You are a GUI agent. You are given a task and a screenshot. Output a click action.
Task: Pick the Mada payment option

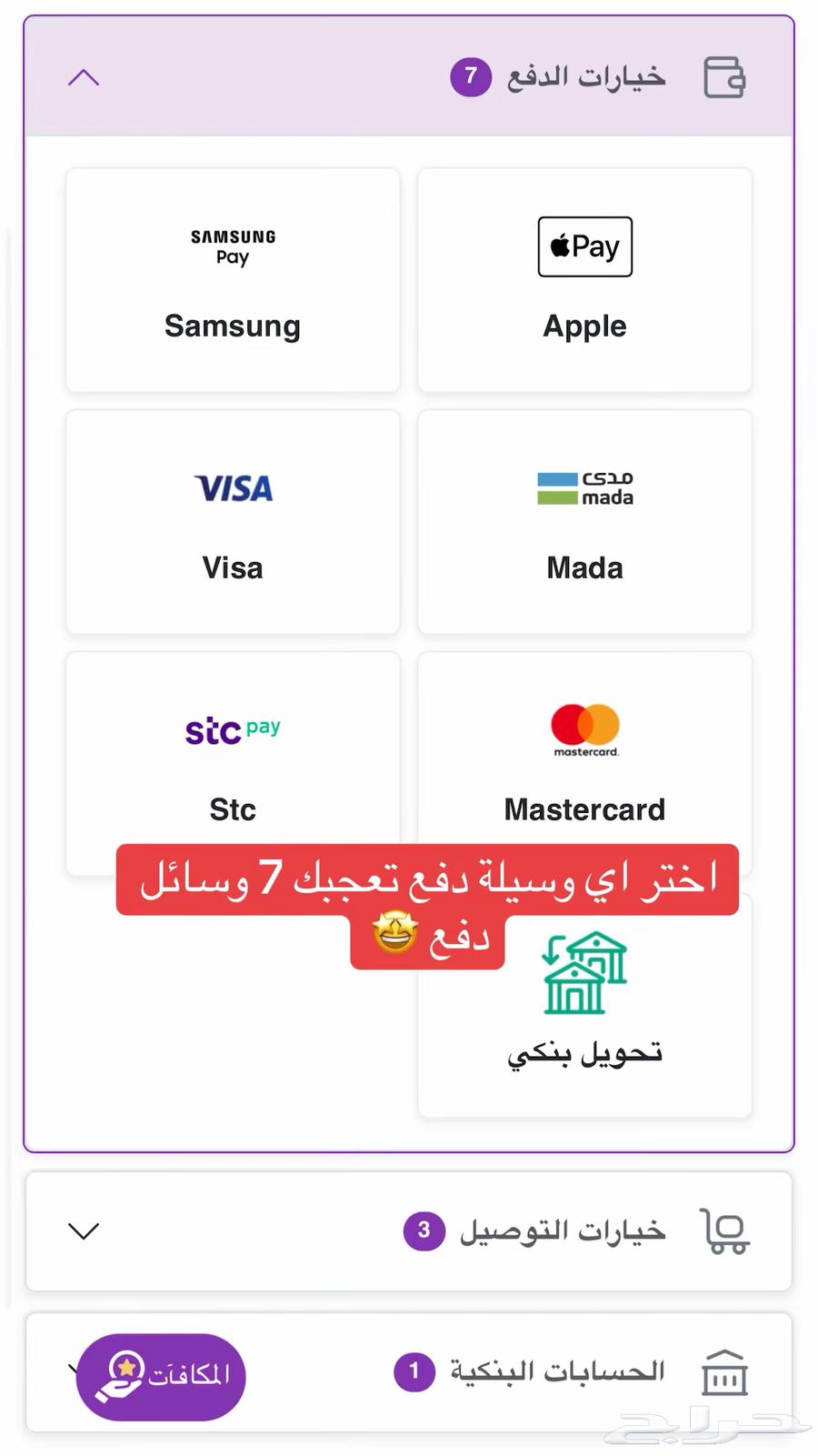click(x=584, y=522)
